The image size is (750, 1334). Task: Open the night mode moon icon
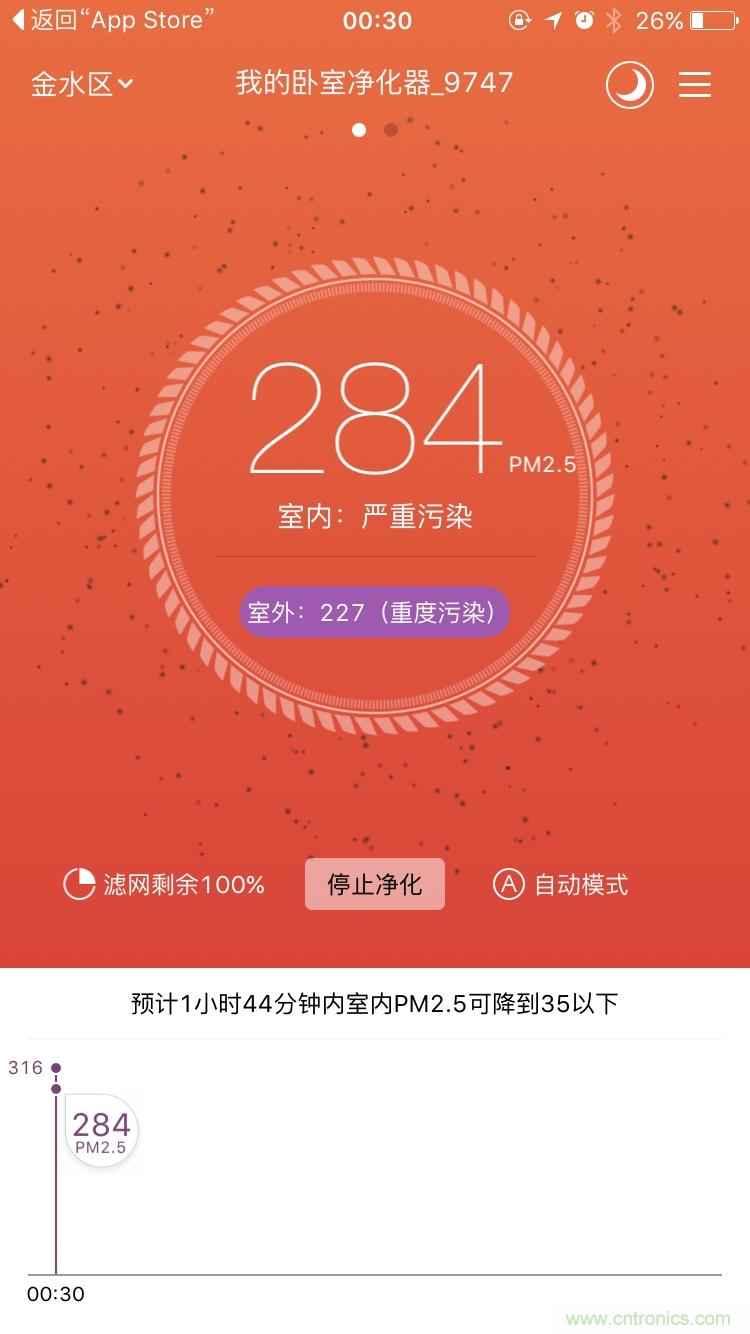[x=630, y=84]
